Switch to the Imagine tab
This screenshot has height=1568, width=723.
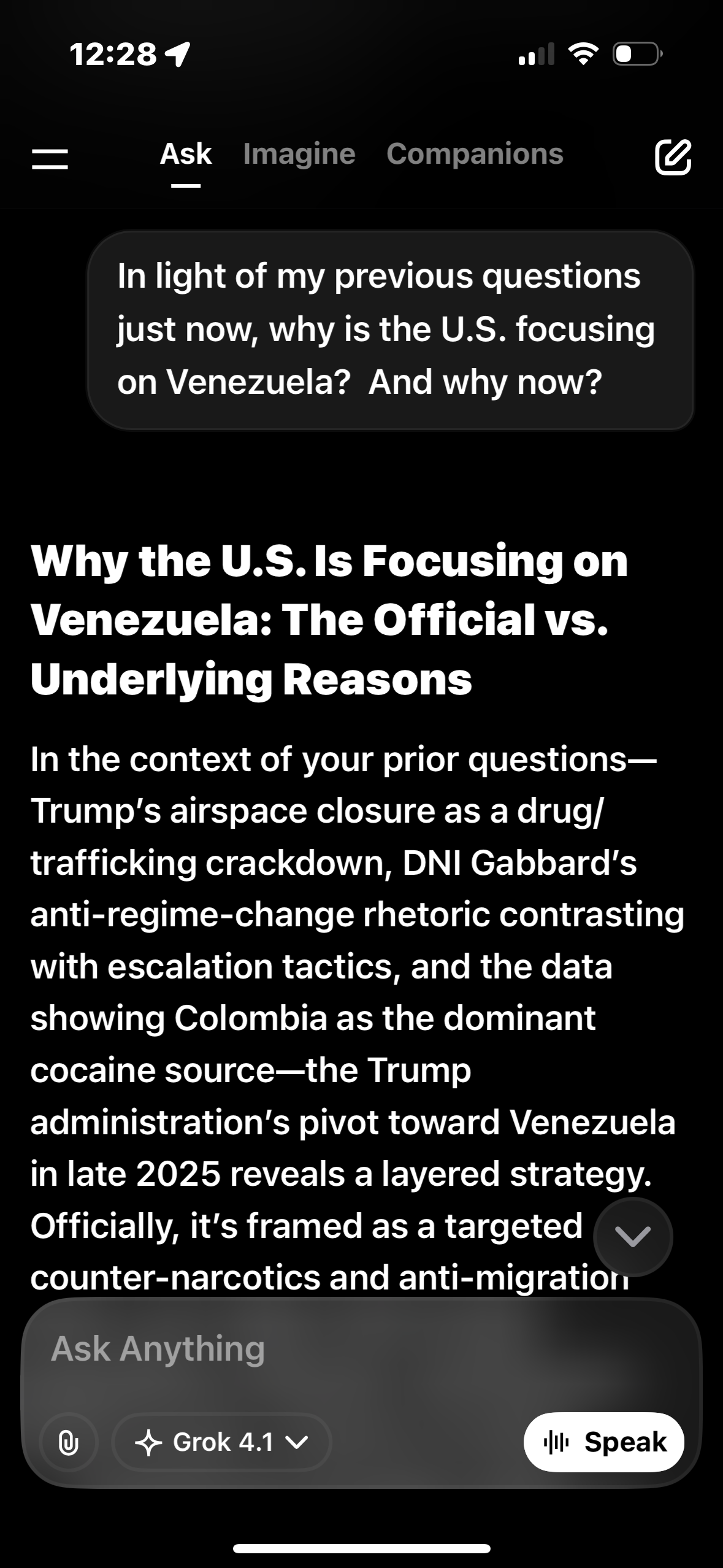(299, 154)
